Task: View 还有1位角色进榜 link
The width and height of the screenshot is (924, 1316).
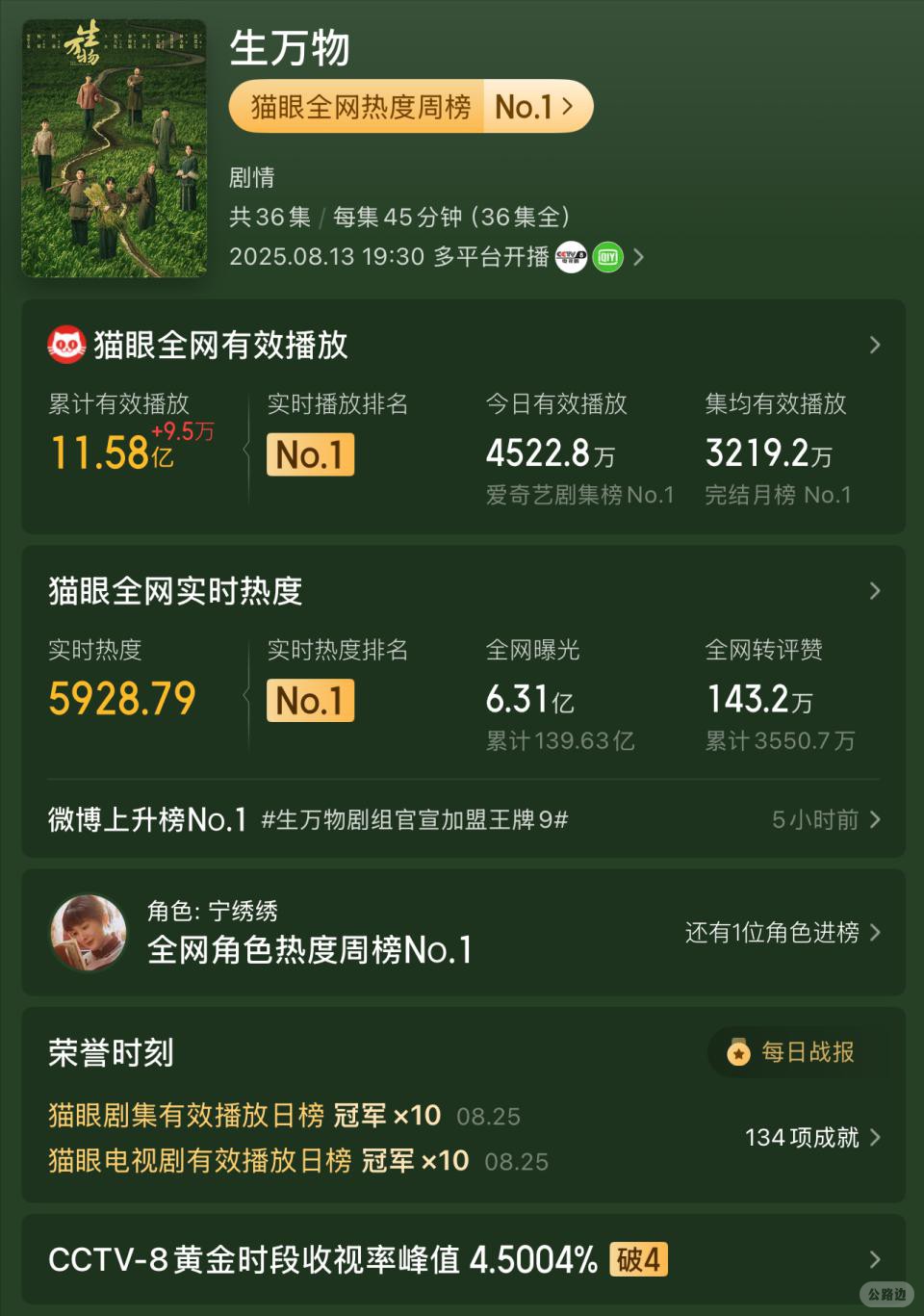Action: 782,932
